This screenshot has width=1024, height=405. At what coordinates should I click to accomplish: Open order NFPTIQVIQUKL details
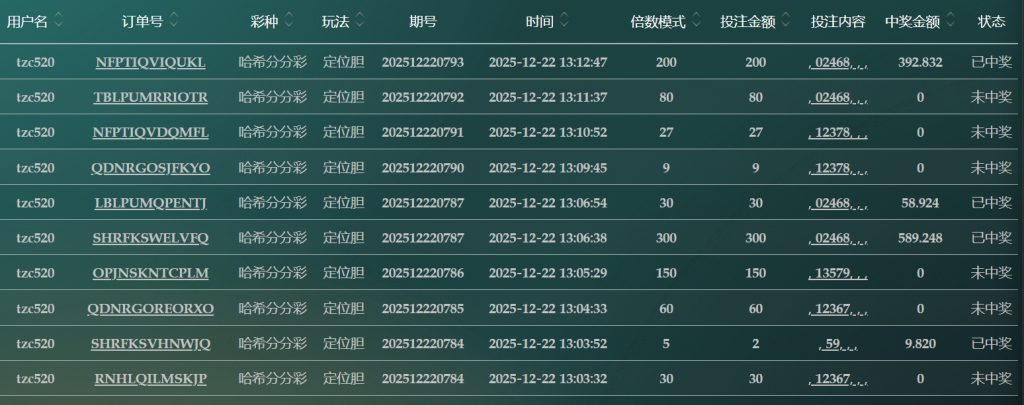coord(151,62)
